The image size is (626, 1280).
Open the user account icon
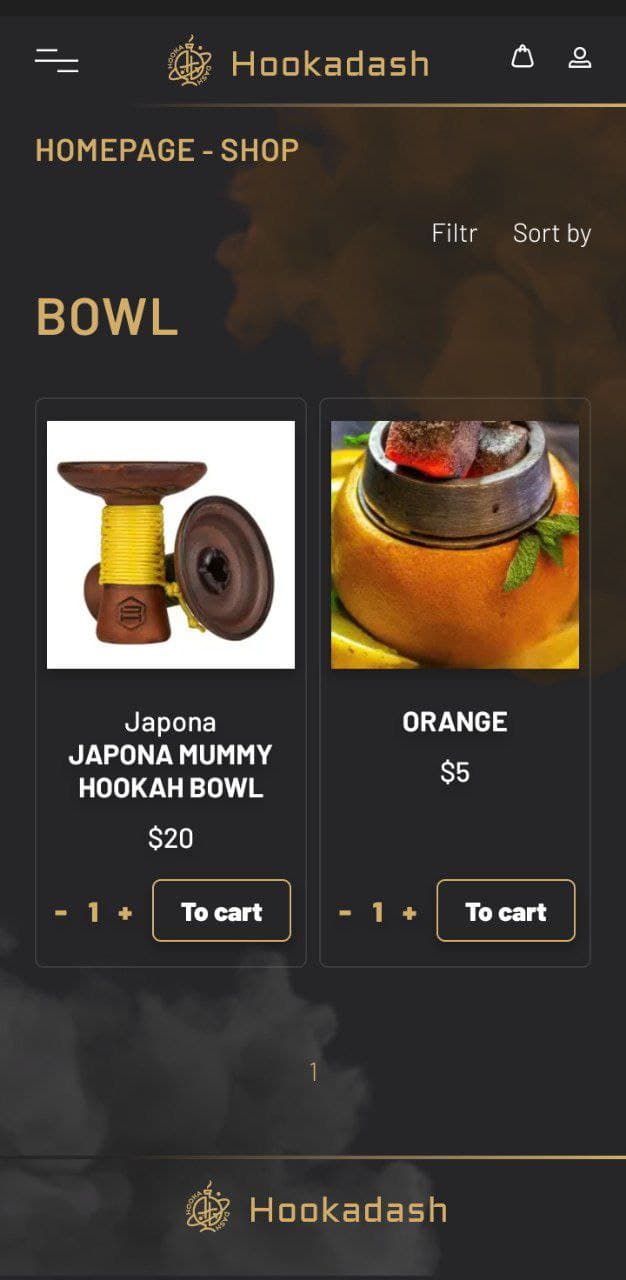[580, 58]
